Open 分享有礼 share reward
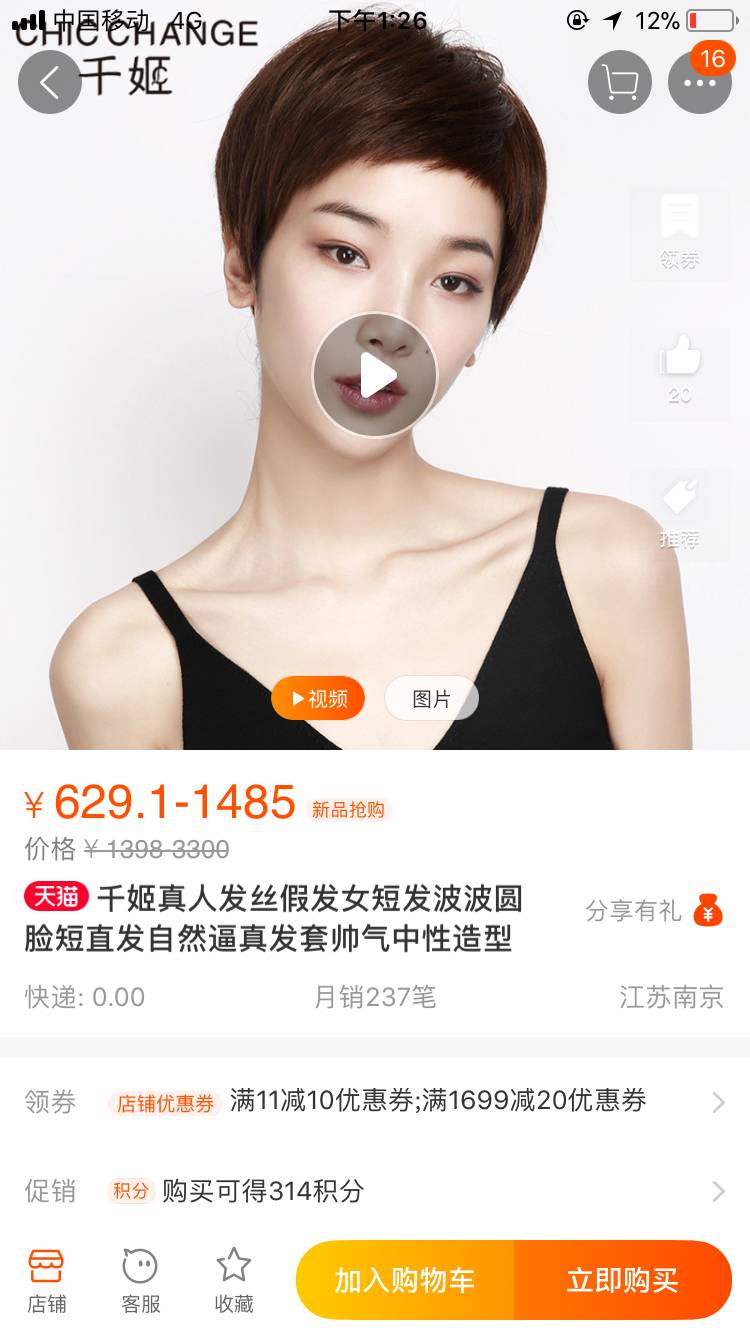 click(653, 911)
